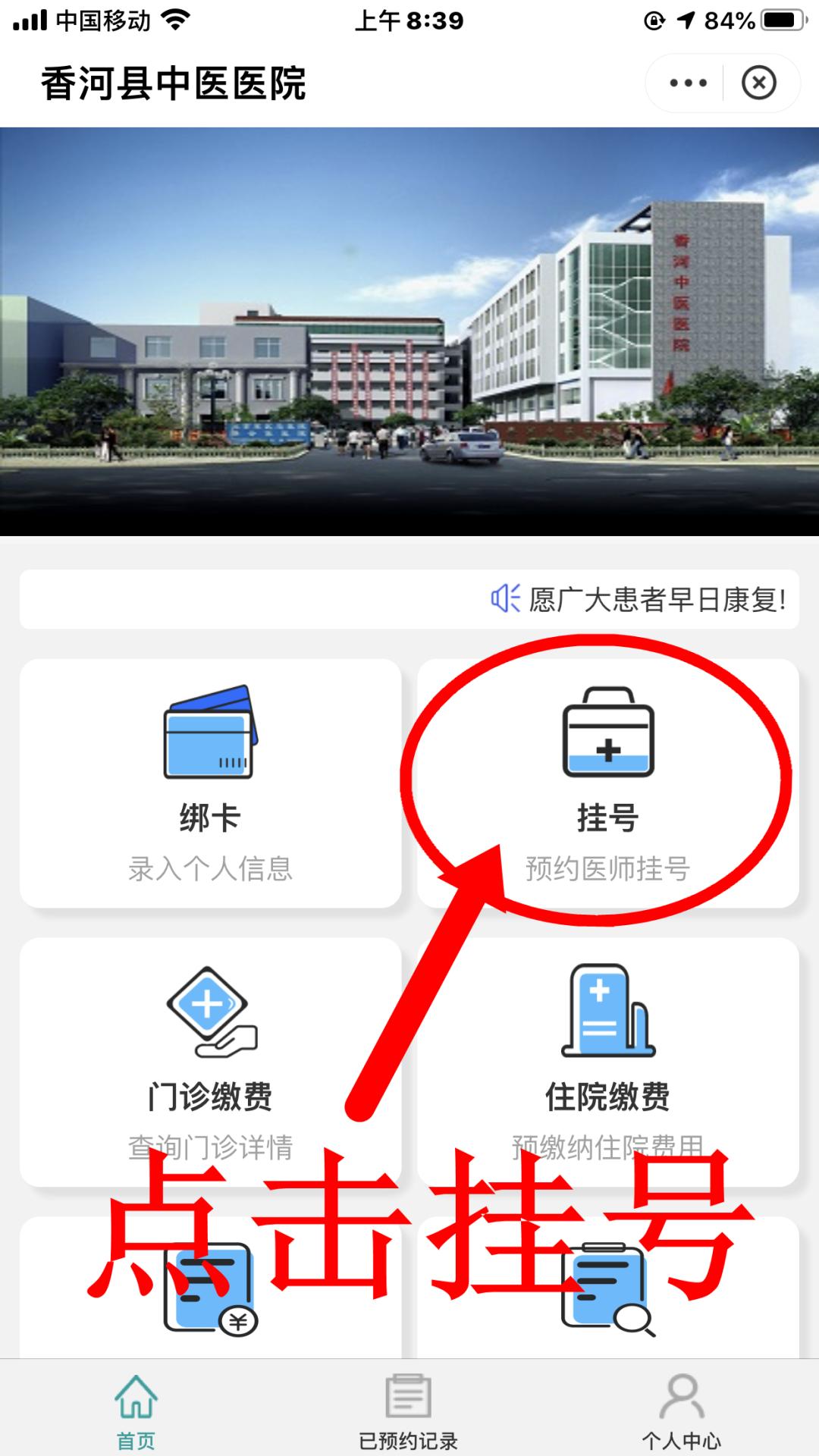Switch to the 个人中心 tab

[x=681, y=1409]
